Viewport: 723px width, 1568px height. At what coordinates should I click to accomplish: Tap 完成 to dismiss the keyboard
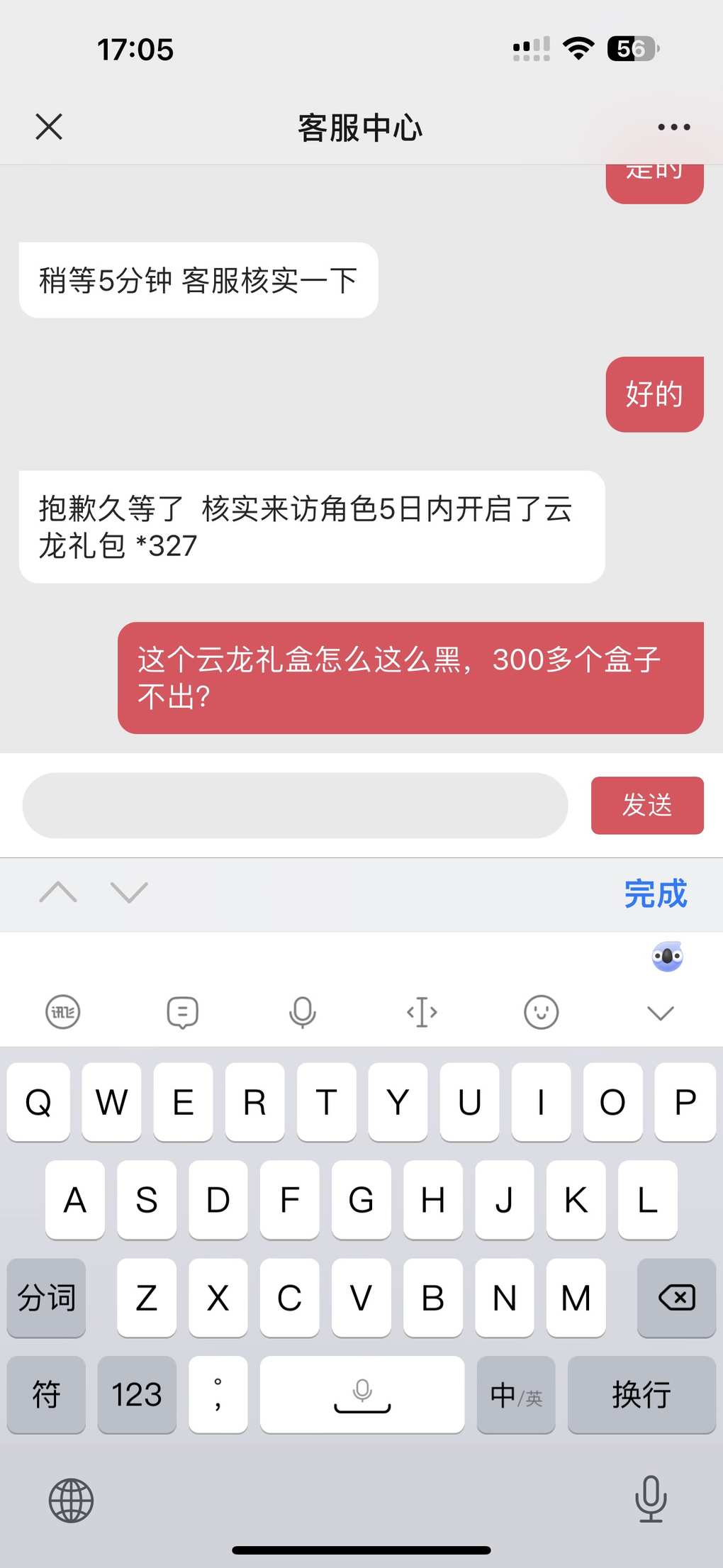pos(656,894)
